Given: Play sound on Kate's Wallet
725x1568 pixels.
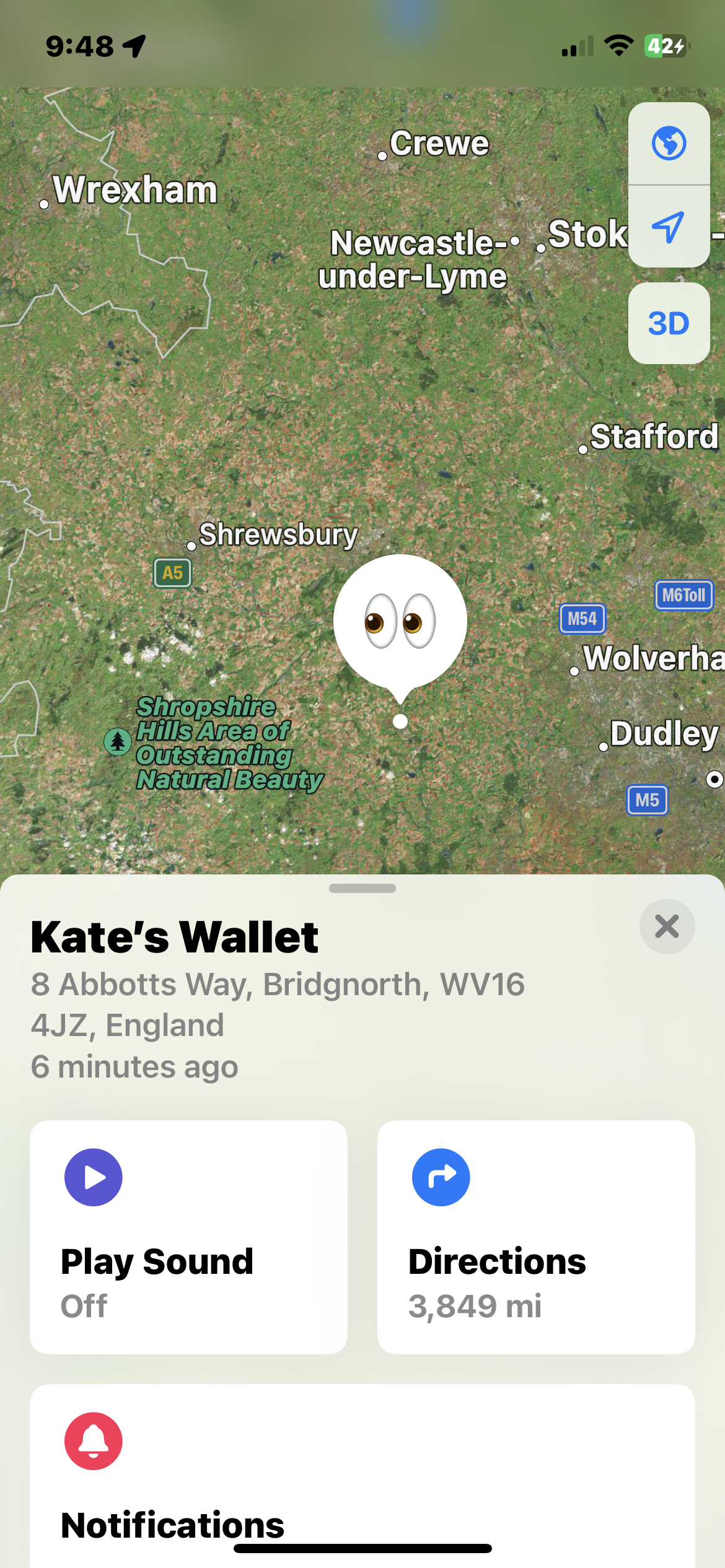Looking at the screenshot, I should pyautogui.click(x=188, y=1237).
